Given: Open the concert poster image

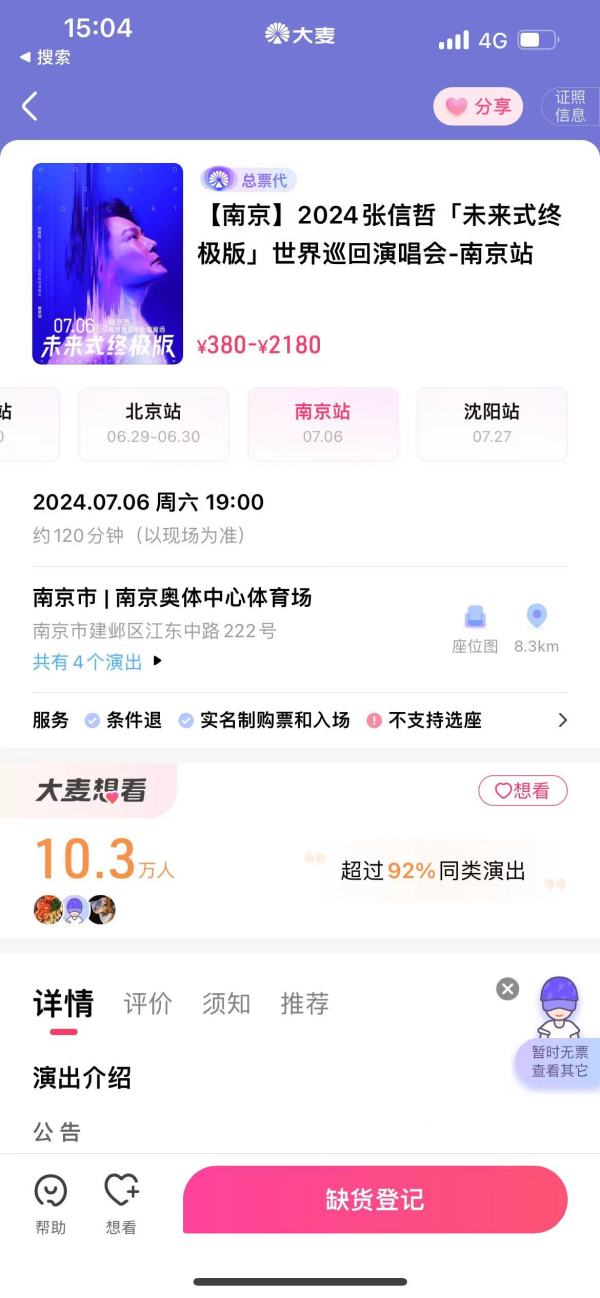Looking at the screenshot, I should 108,263.
